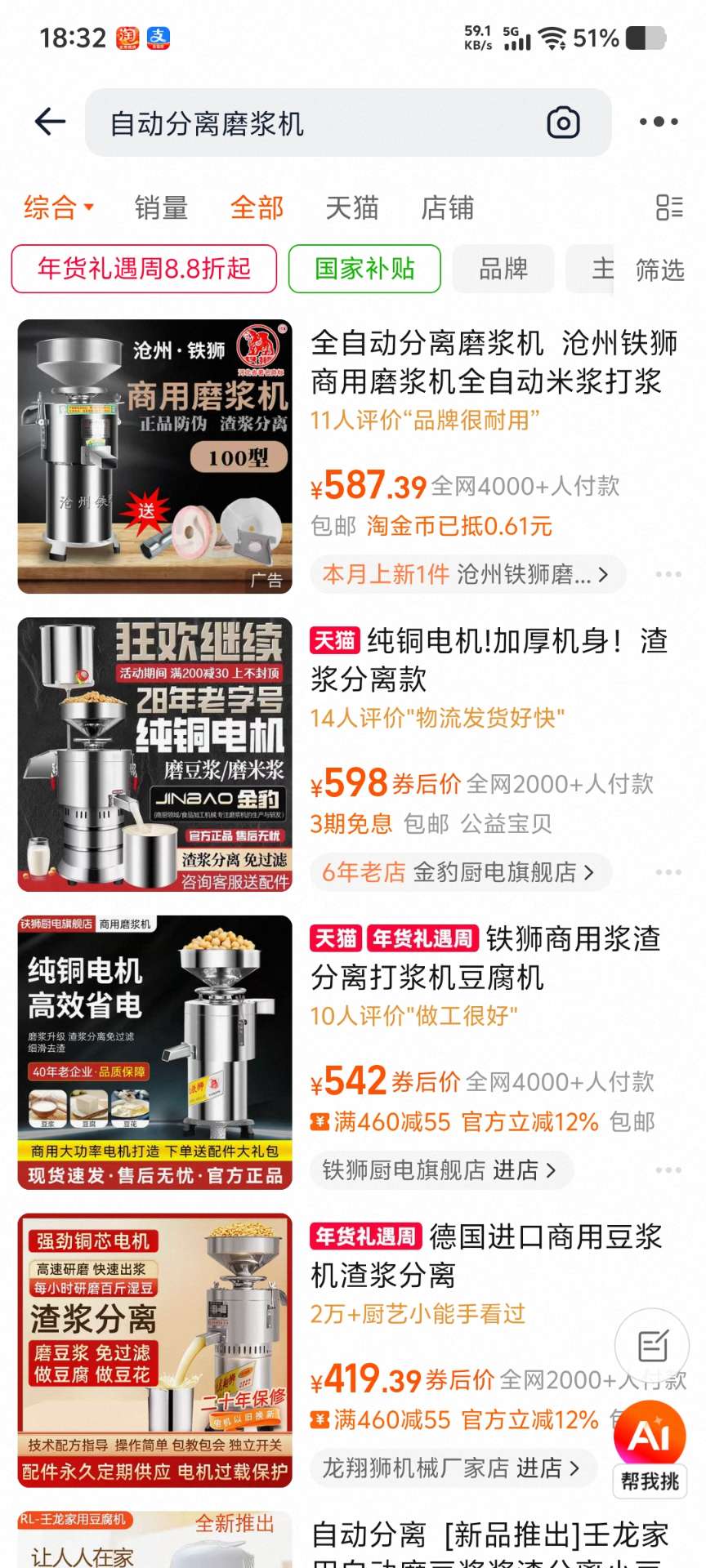The image size is (706, 1568).
Task: Switch to the 天猫 tab
Action: [352, 208]
